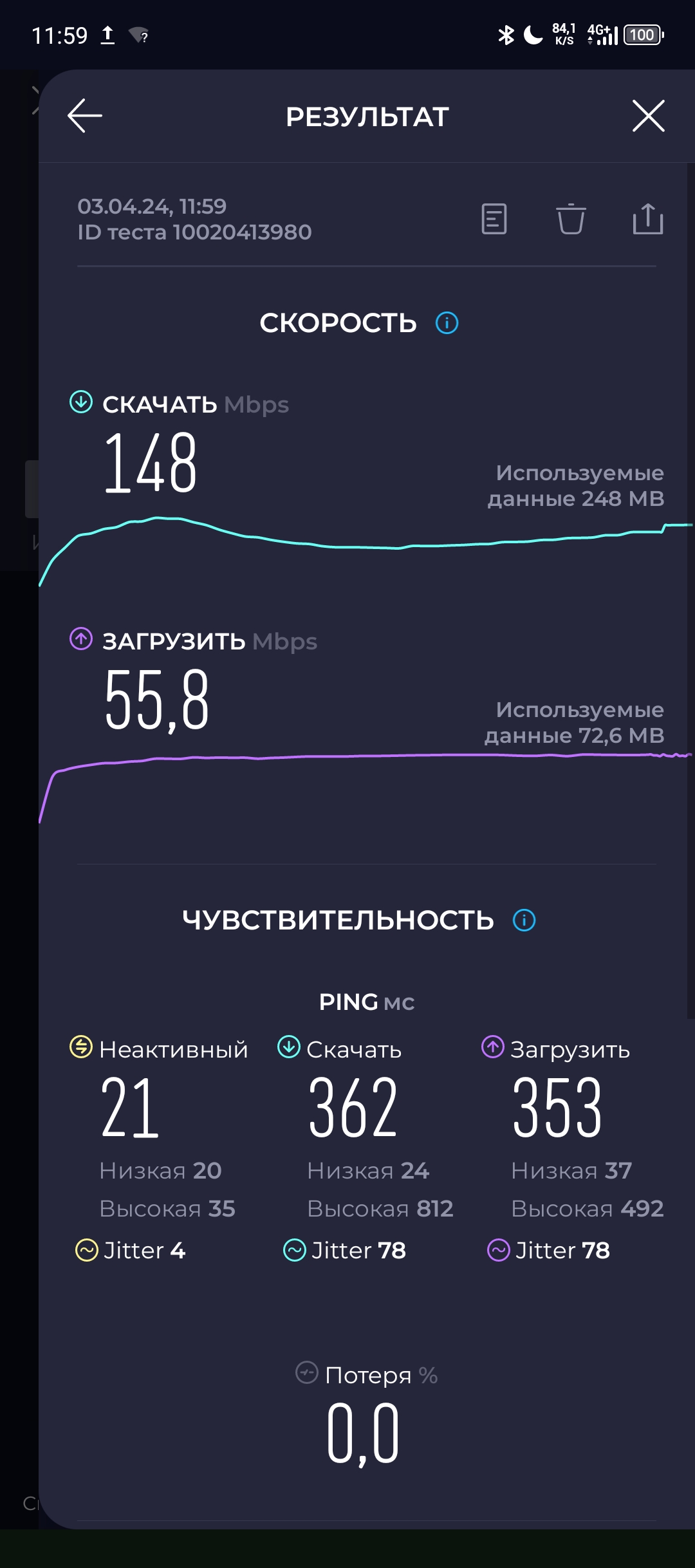Open info icon next to СКОРОСТЬ
Image resolution: width=695 pixels, height=1568 pixels.
coord(447,322)
